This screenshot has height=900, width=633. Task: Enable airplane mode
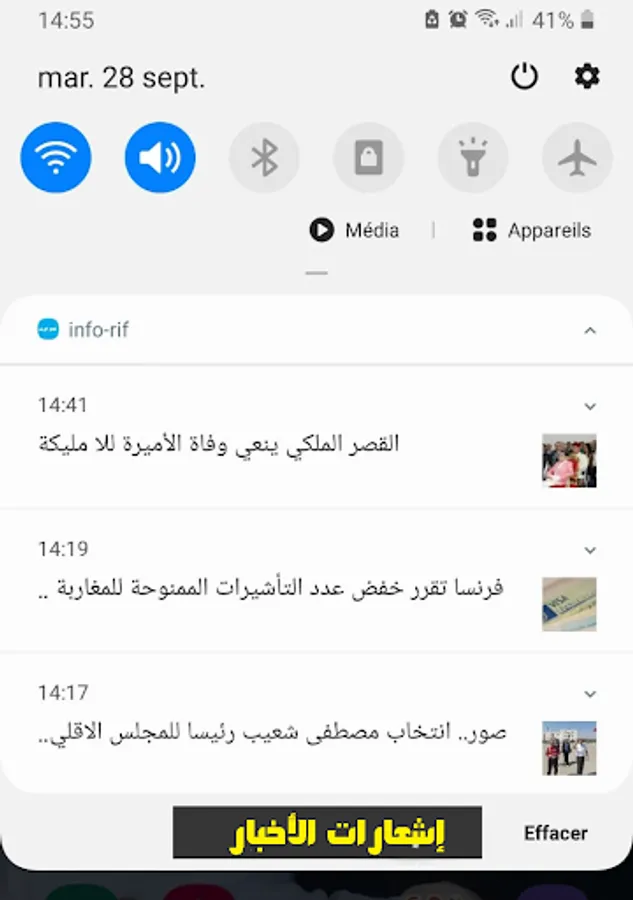coord(577,158)
